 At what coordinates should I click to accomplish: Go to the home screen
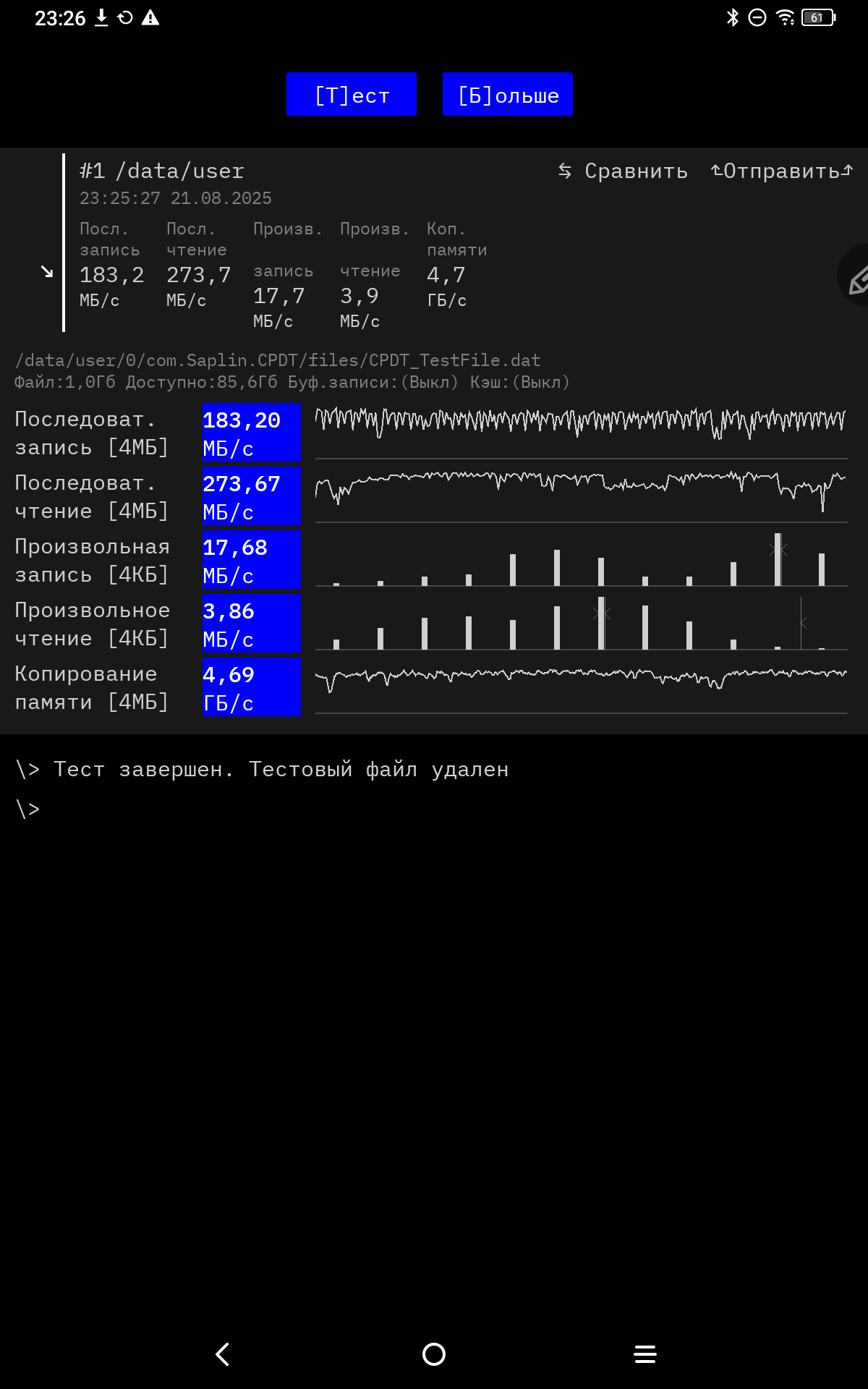(434, 1354)
